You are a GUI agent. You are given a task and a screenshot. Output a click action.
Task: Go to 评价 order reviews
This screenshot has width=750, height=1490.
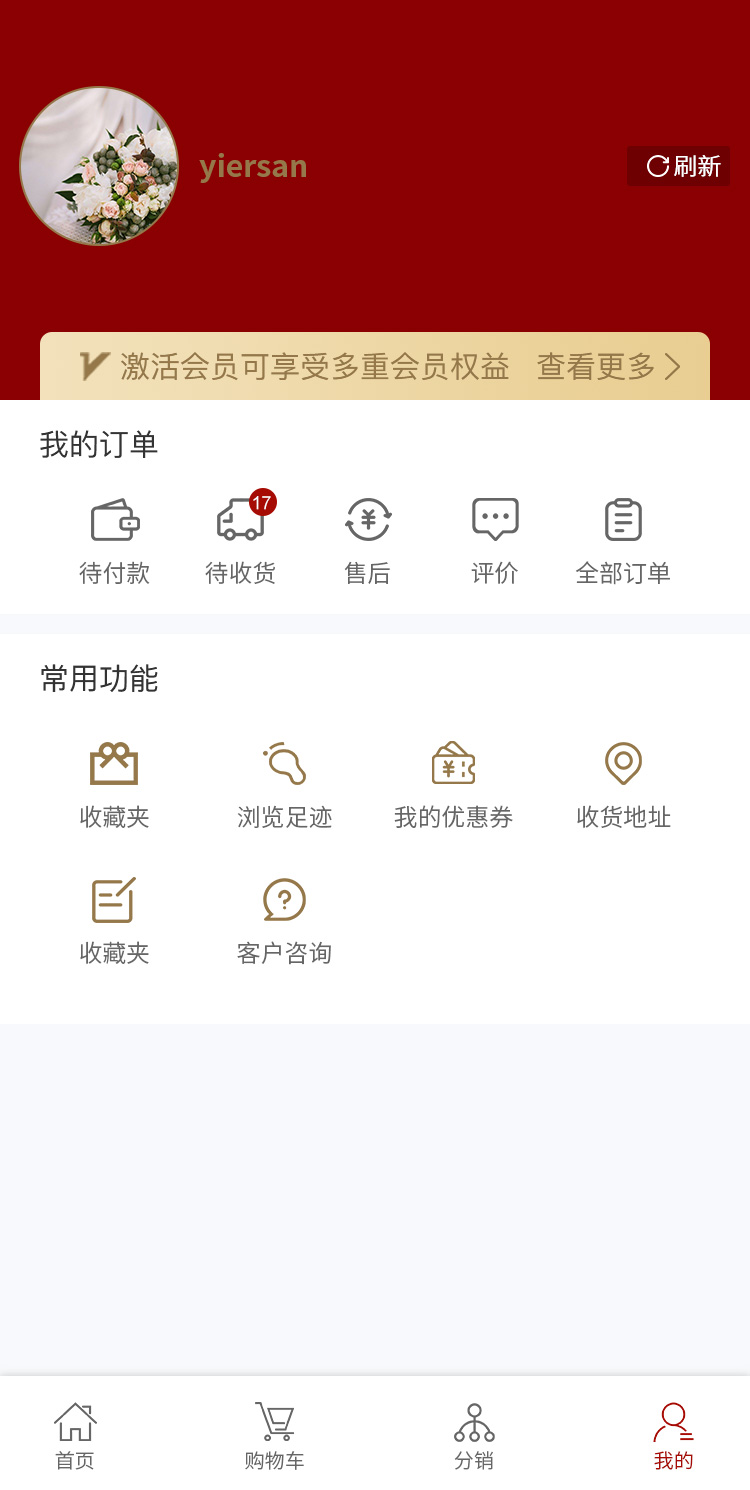(x=495, y=540)
